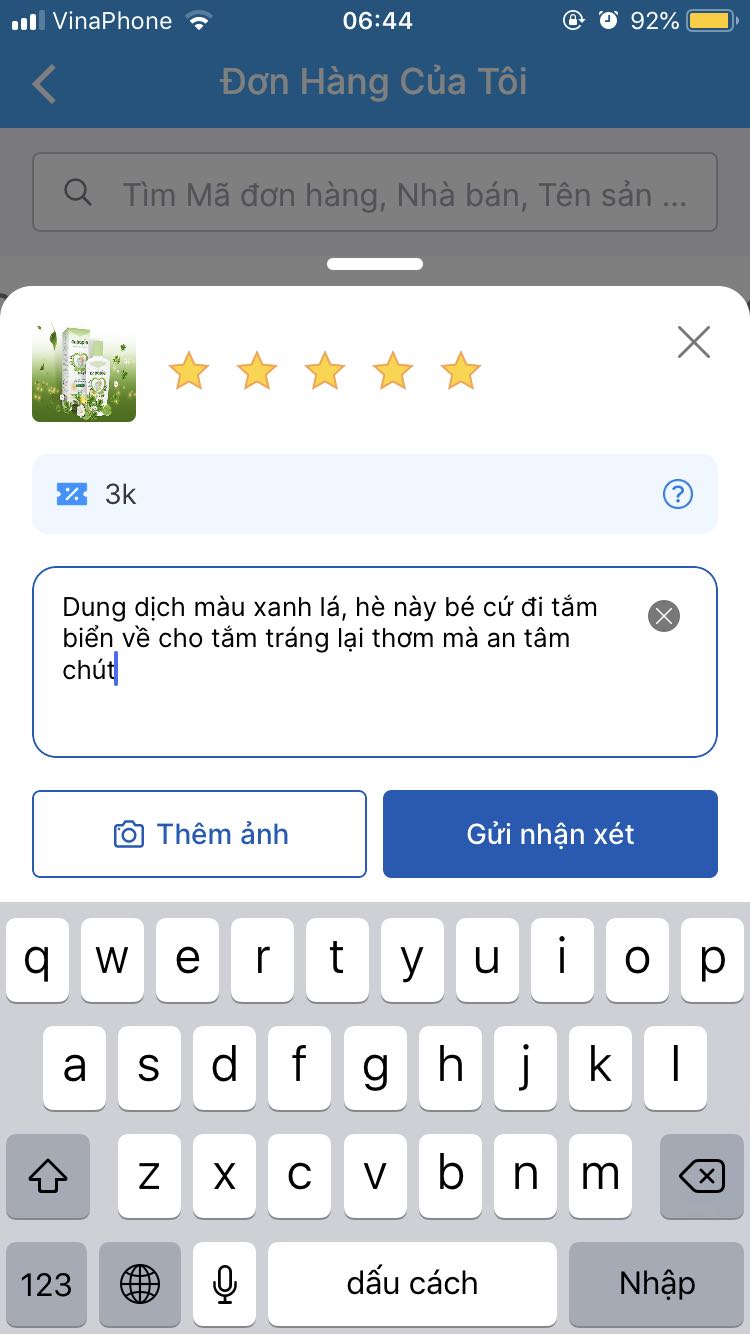The width and height of the screenshot is (750, 1334).
Task: Tap the product thumbnail image
Action: coord(84,371)
